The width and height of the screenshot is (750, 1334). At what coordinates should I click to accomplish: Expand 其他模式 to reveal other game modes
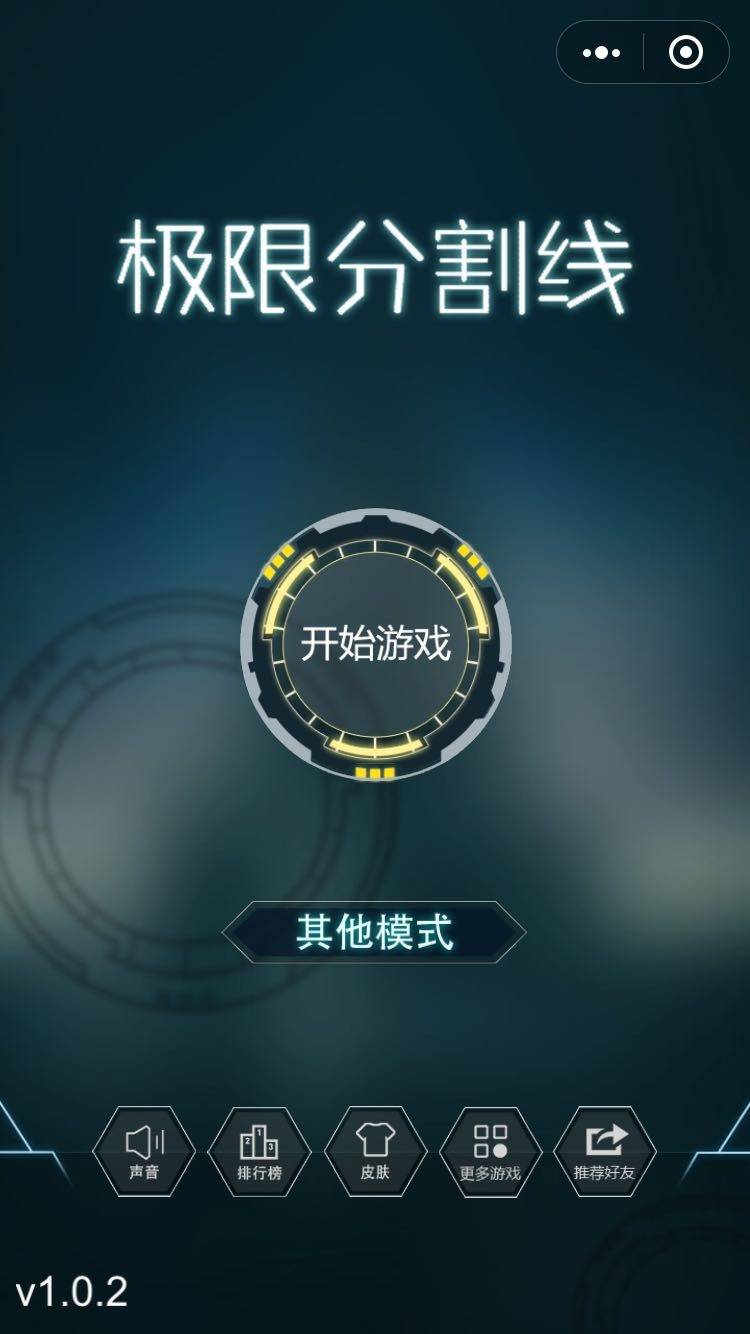(x=375, y=930)
